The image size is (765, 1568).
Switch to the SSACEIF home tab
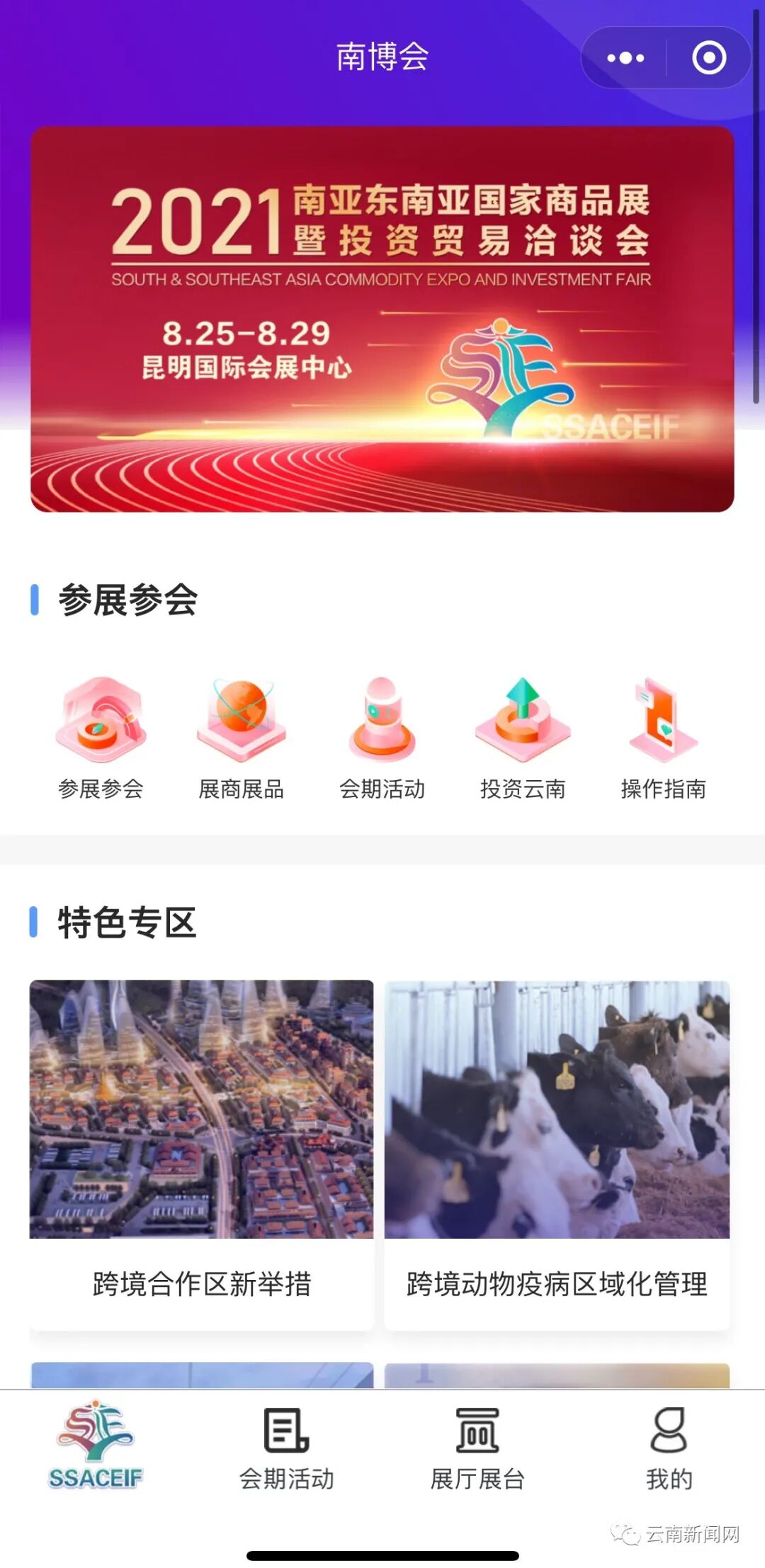[96, 1446]
